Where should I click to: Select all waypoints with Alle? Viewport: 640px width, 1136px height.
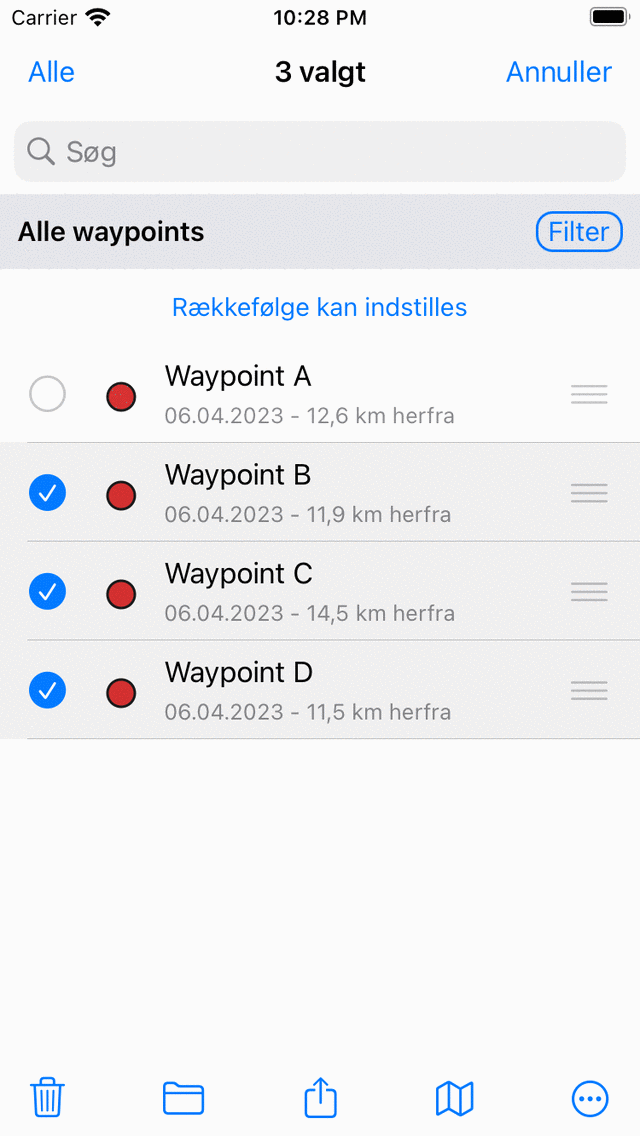click(52, 72)
